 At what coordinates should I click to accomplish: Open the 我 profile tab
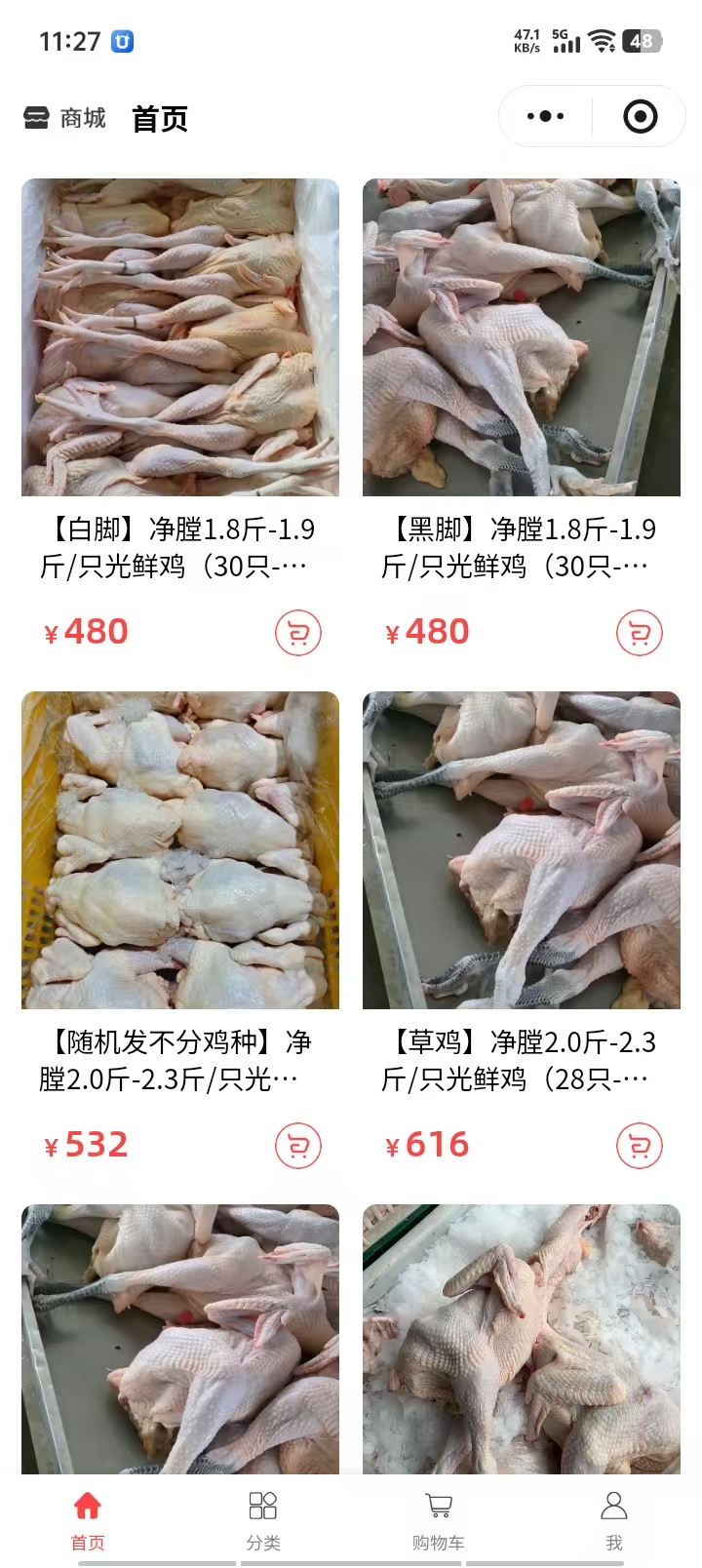click(x=613, y=1519)
